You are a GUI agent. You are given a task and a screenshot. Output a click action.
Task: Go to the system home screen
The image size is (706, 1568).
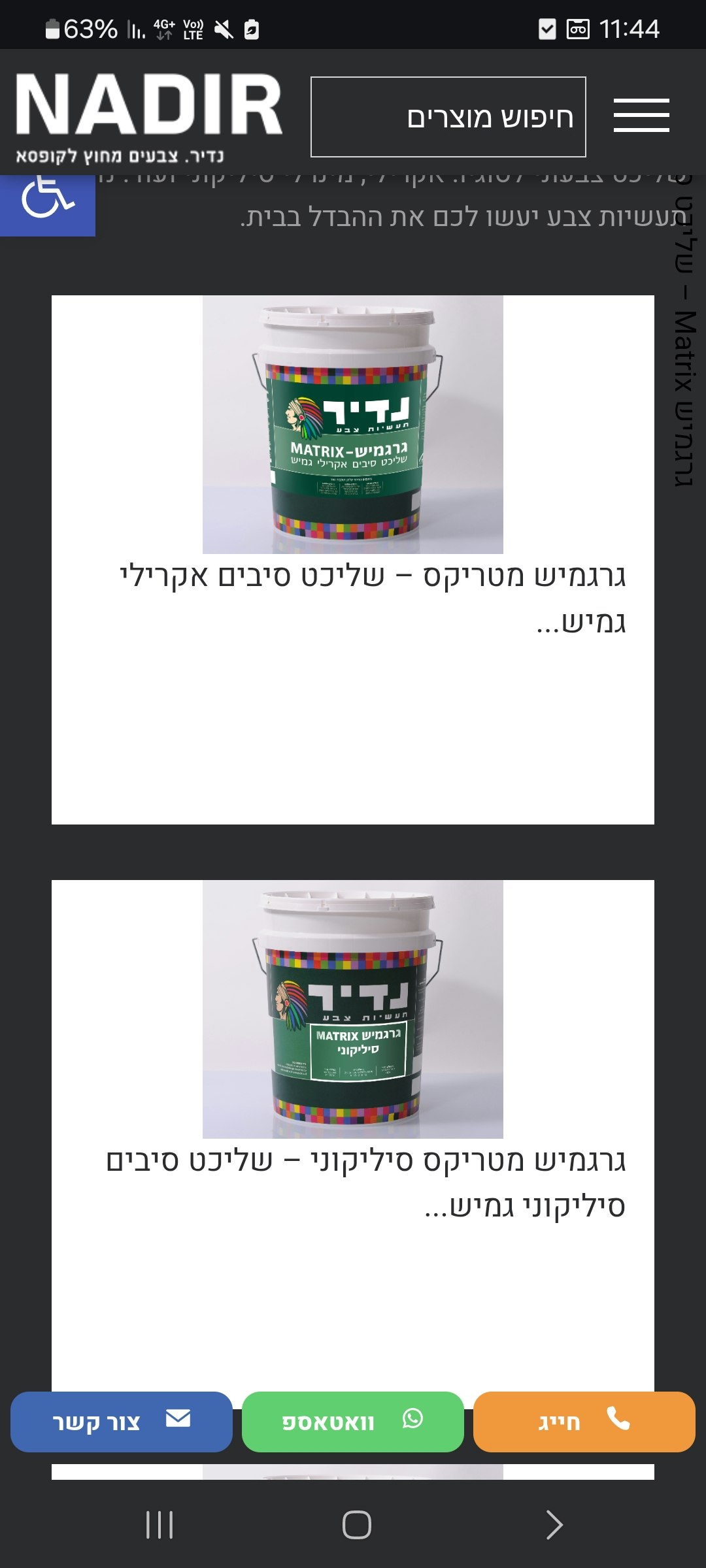pyautogui.click(x=357, y=1525)
